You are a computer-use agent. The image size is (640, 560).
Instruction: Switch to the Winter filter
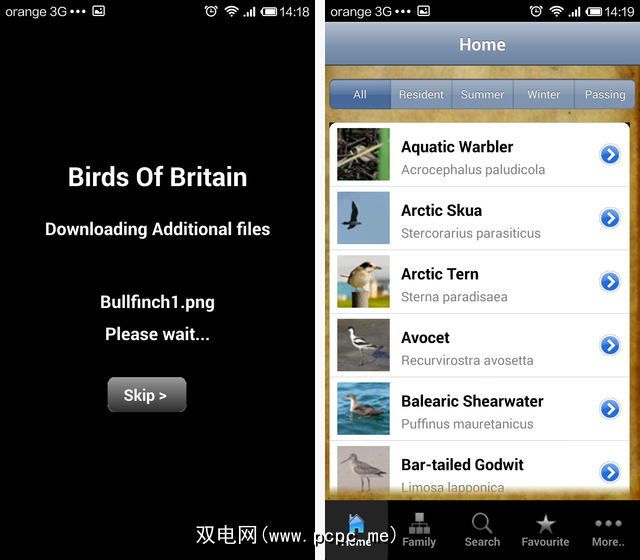click(x=543, y=95)
